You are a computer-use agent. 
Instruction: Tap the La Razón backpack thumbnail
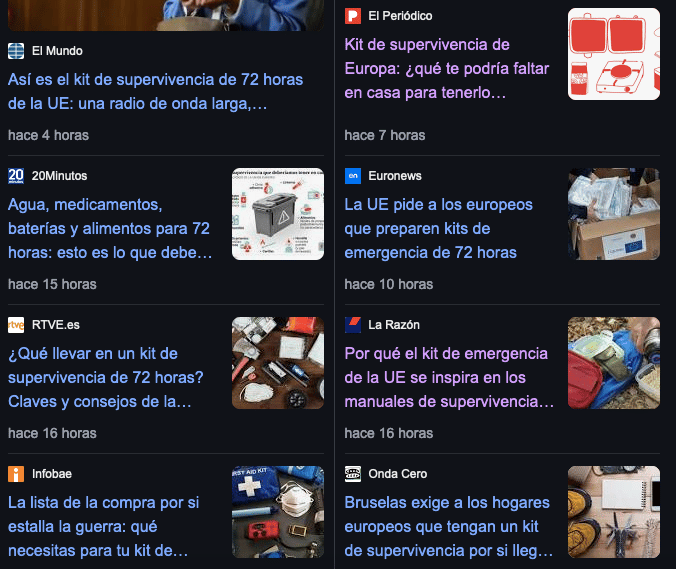(x=614, y=363)
